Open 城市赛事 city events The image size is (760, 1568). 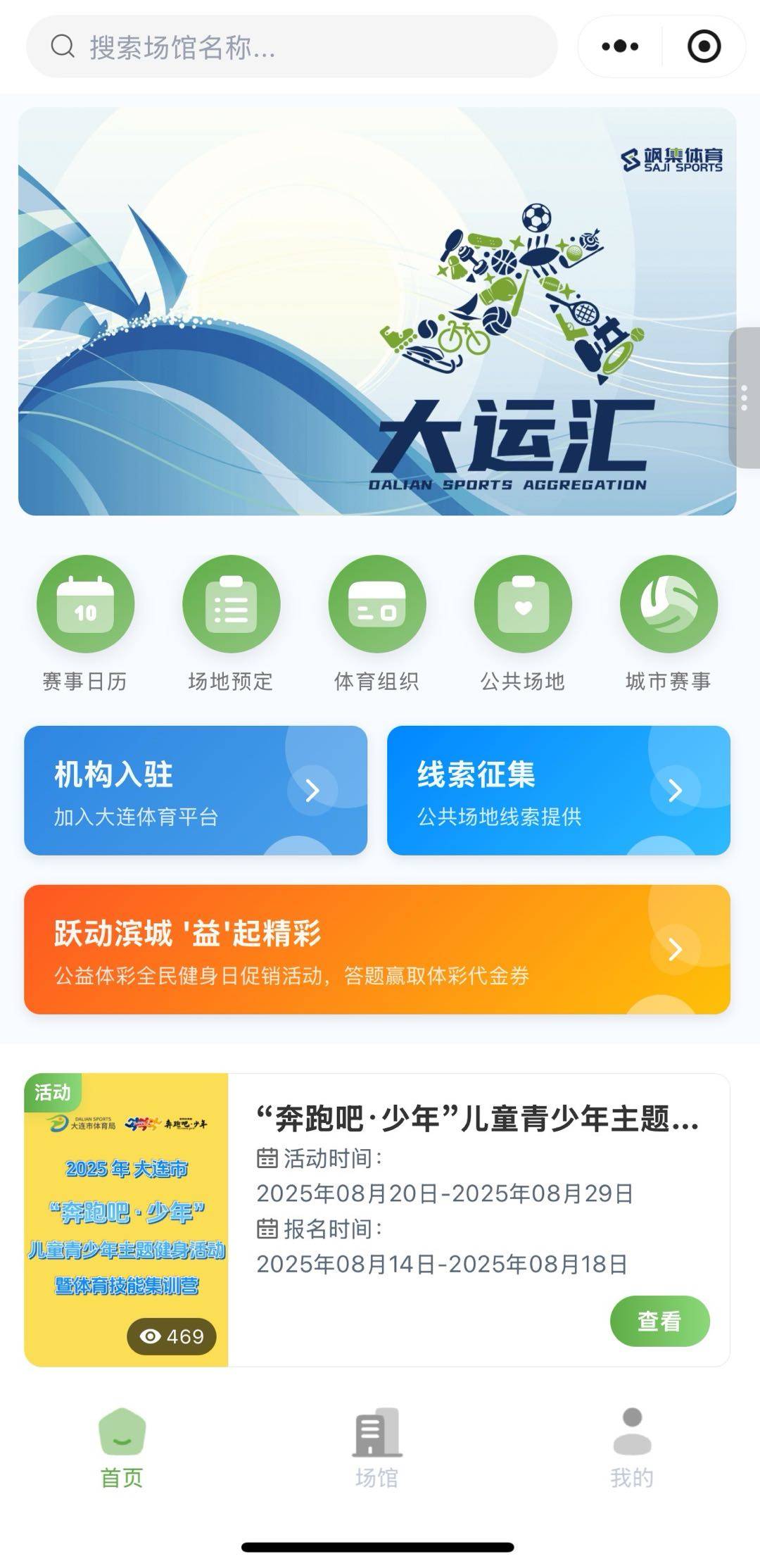[669, 624]
